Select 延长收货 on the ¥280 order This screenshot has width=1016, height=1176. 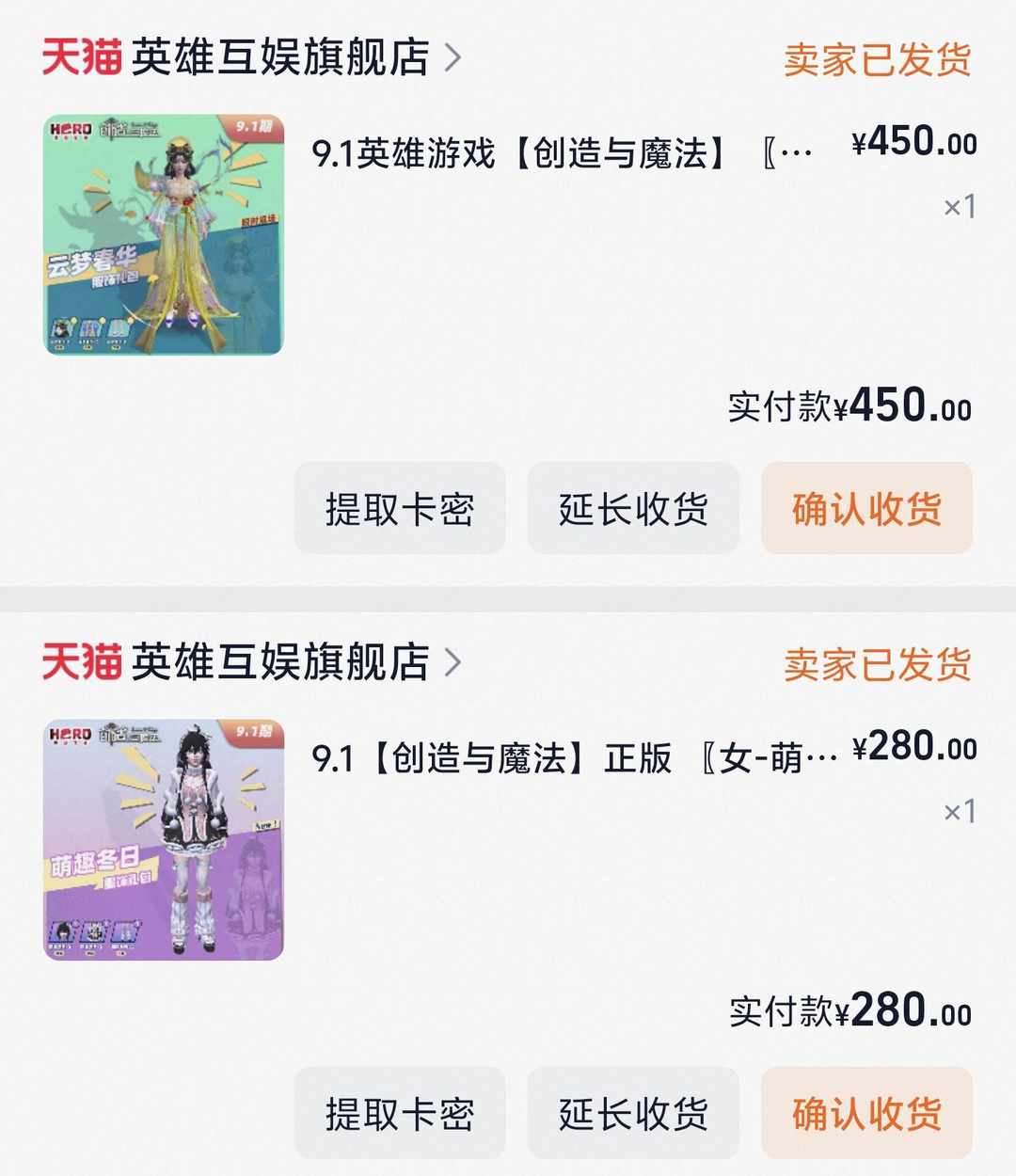pos(633,1113)
